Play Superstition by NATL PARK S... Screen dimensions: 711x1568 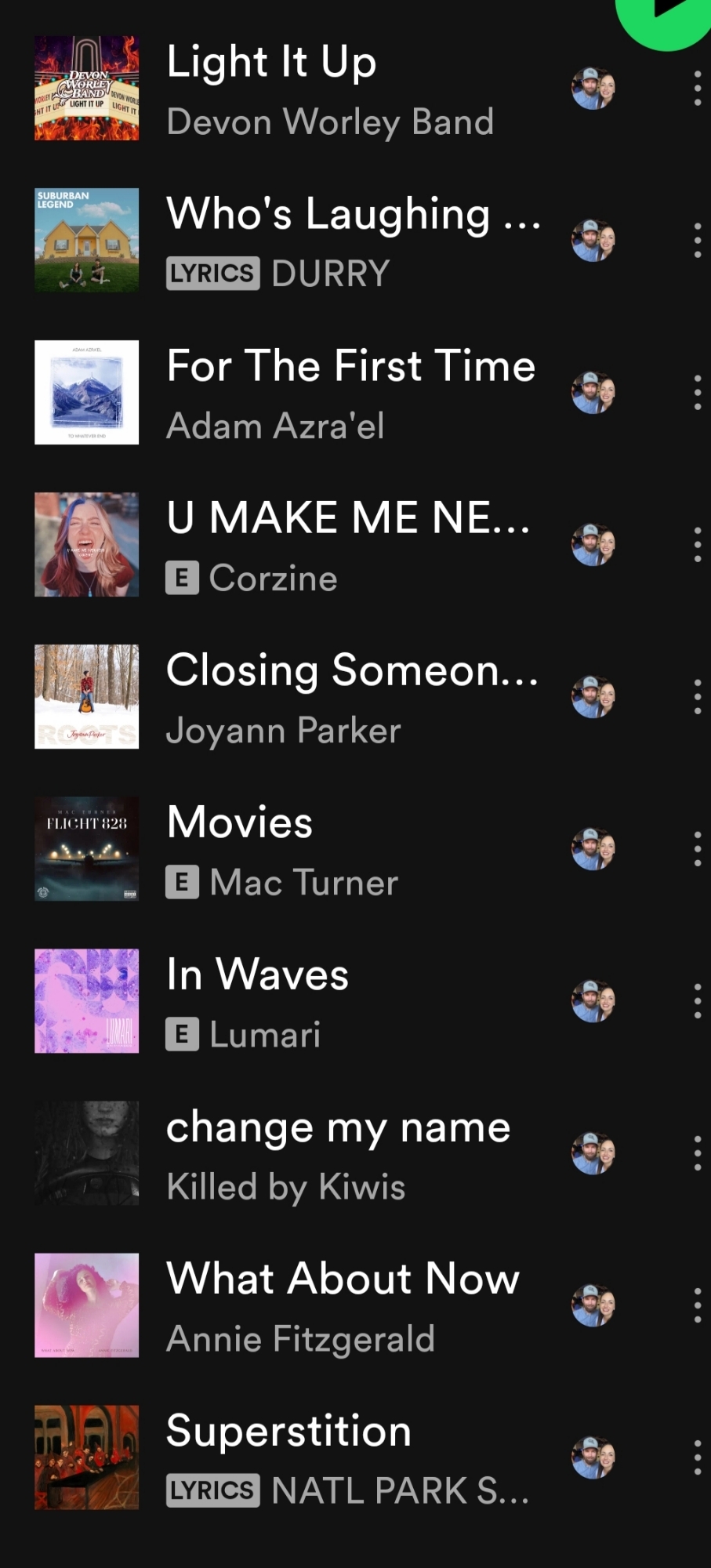[x=329, y=1457]
